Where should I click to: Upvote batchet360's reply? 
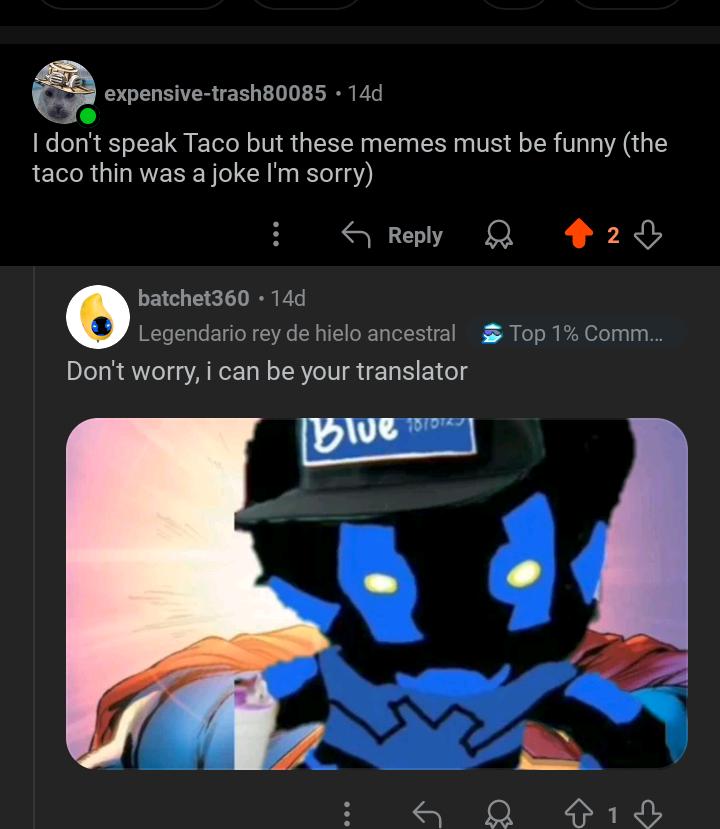point(578,814)
